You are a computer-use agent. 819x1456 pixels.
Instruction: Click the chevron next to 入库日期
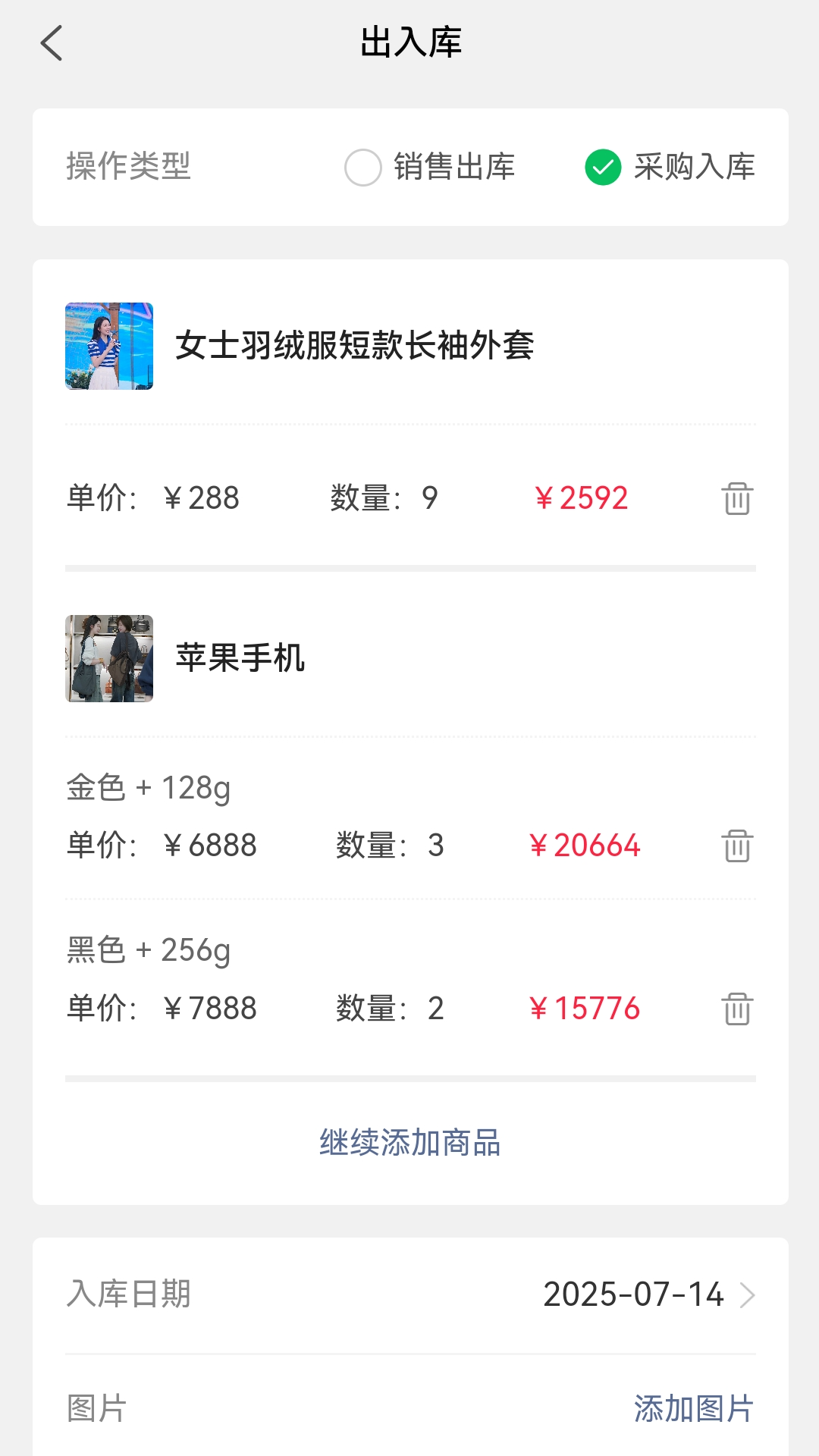(x=749, y=1295)
